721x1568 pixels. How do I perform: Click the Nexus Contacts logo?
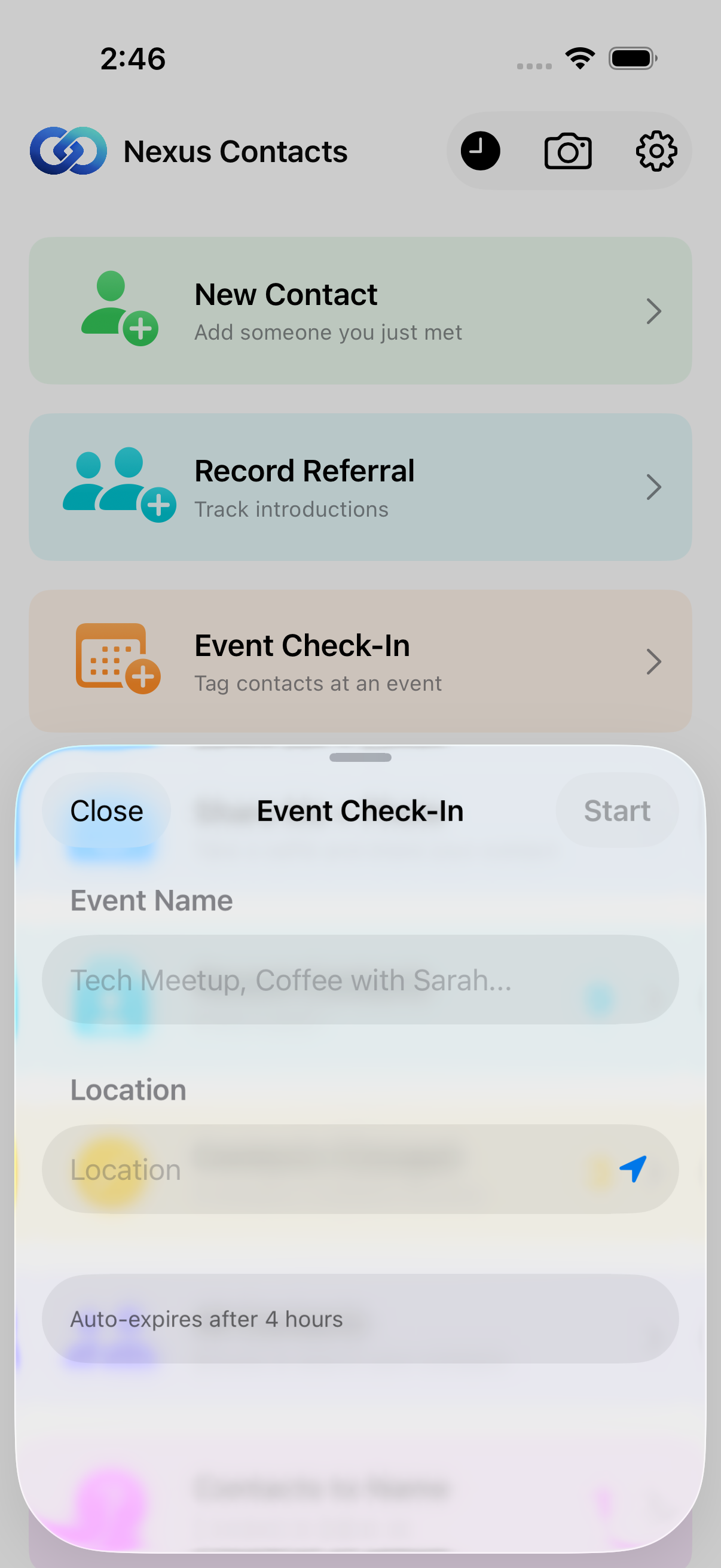67,150
